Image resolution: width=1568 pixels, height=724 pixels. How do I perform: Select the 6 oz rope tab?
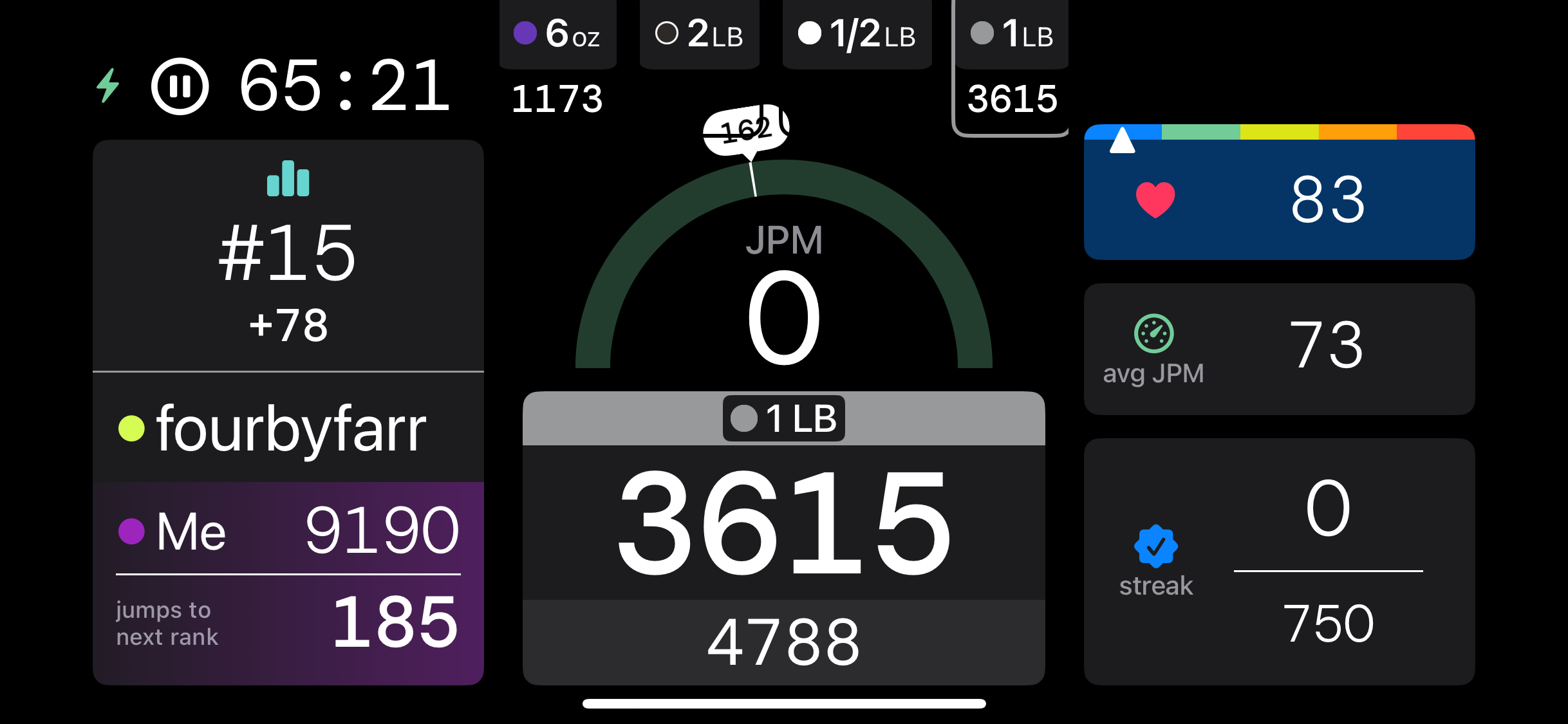pos(557,33)
